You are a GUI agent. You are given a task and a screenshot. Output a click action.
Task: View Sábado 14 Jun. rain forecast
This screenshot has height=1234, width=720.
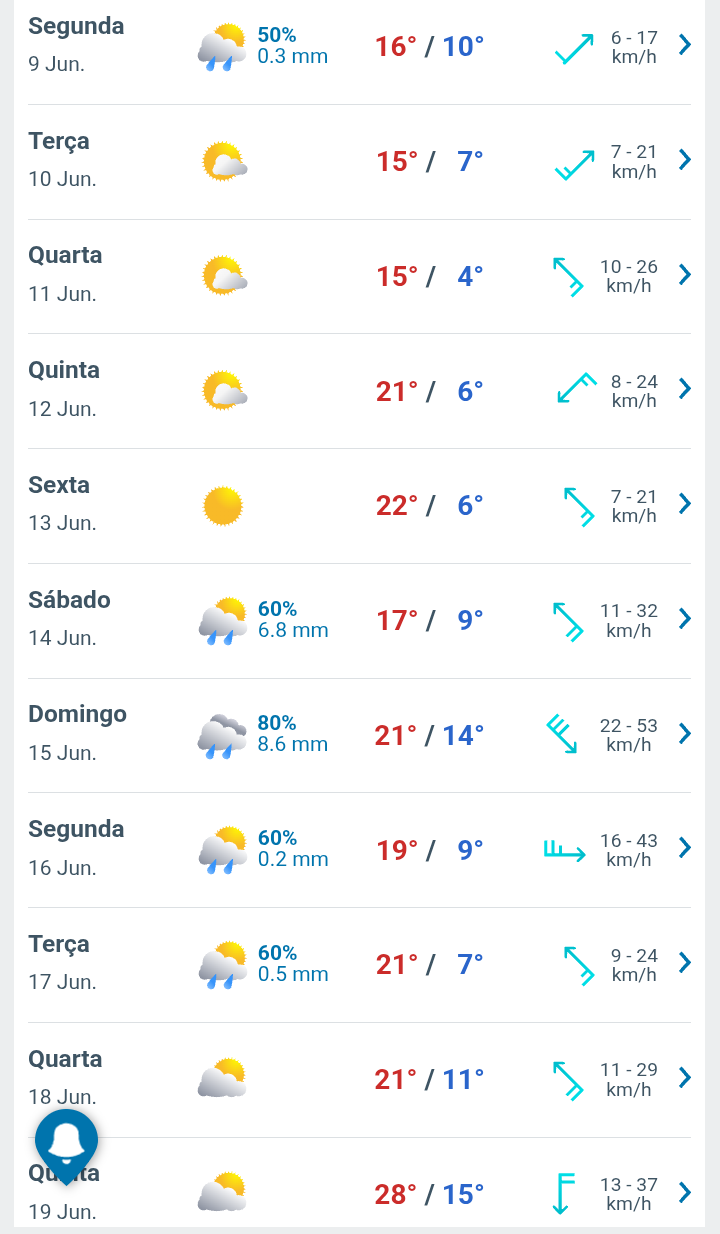coord(359,621)
